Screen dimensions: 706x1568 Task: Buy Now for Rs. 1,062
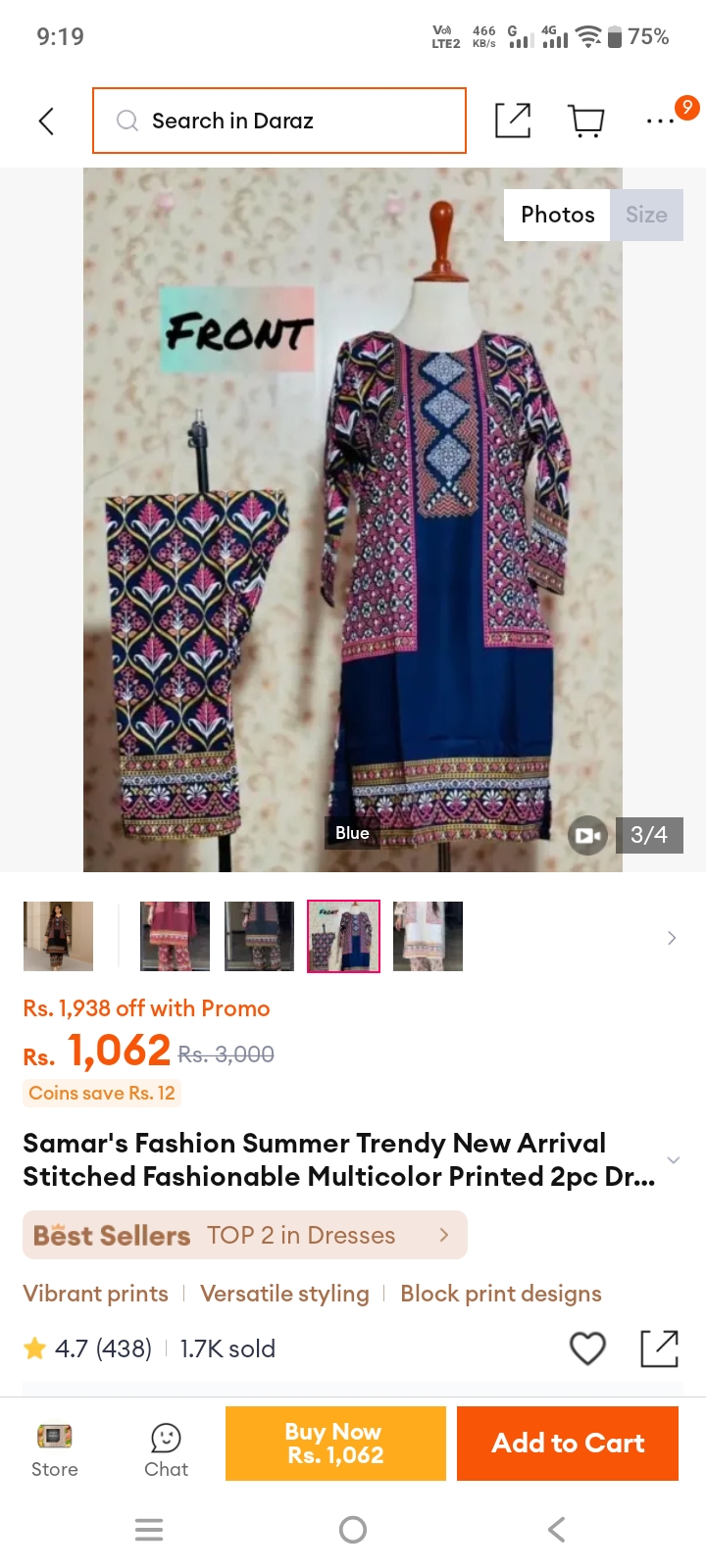pyautogui.click(x=335, y=1444)
